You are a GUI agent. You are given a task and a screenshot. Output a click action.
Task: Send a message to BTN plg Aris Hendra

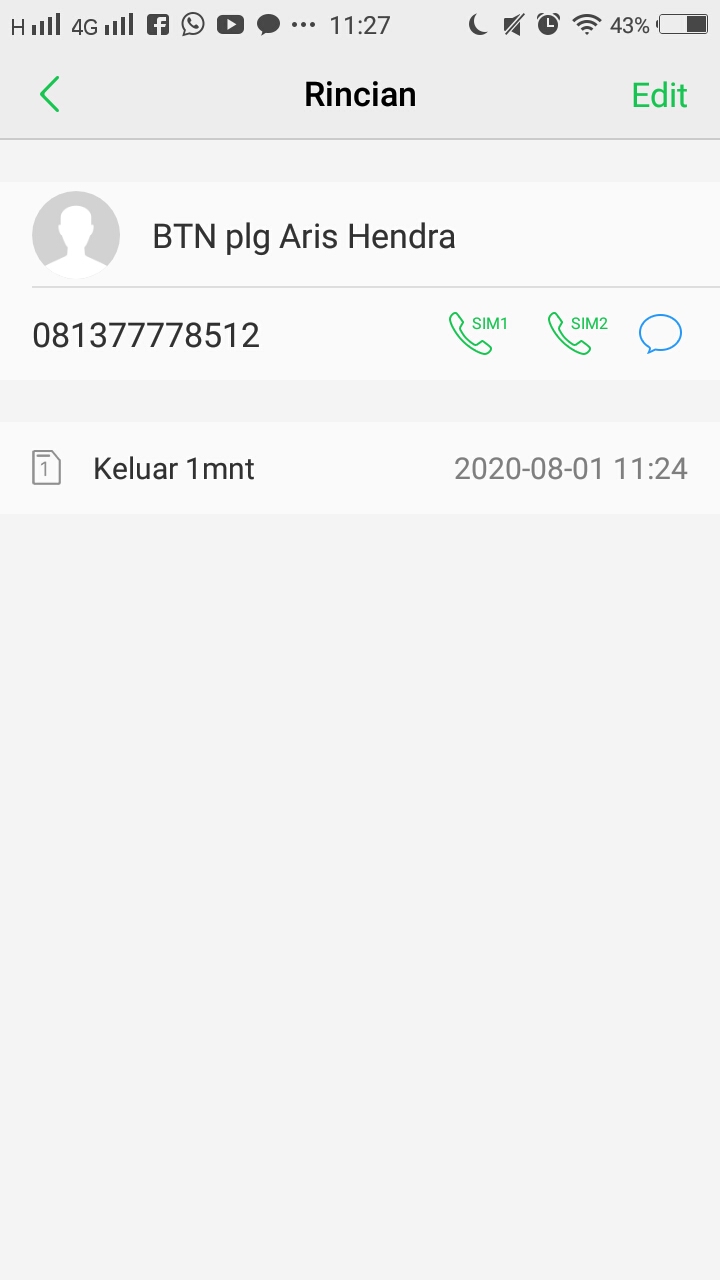tap(660, 334)
